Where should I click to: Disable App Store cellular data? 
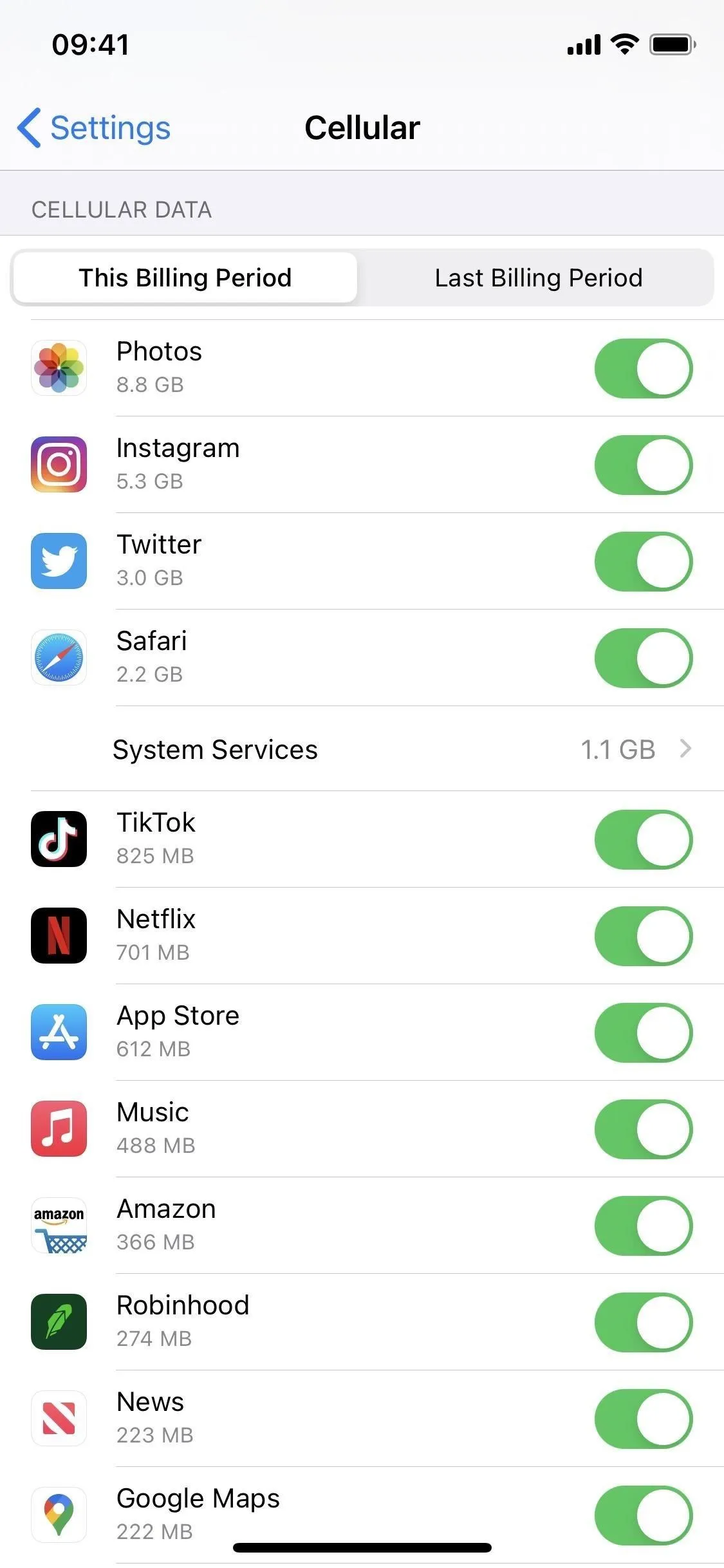click(x=644, y=1032)
